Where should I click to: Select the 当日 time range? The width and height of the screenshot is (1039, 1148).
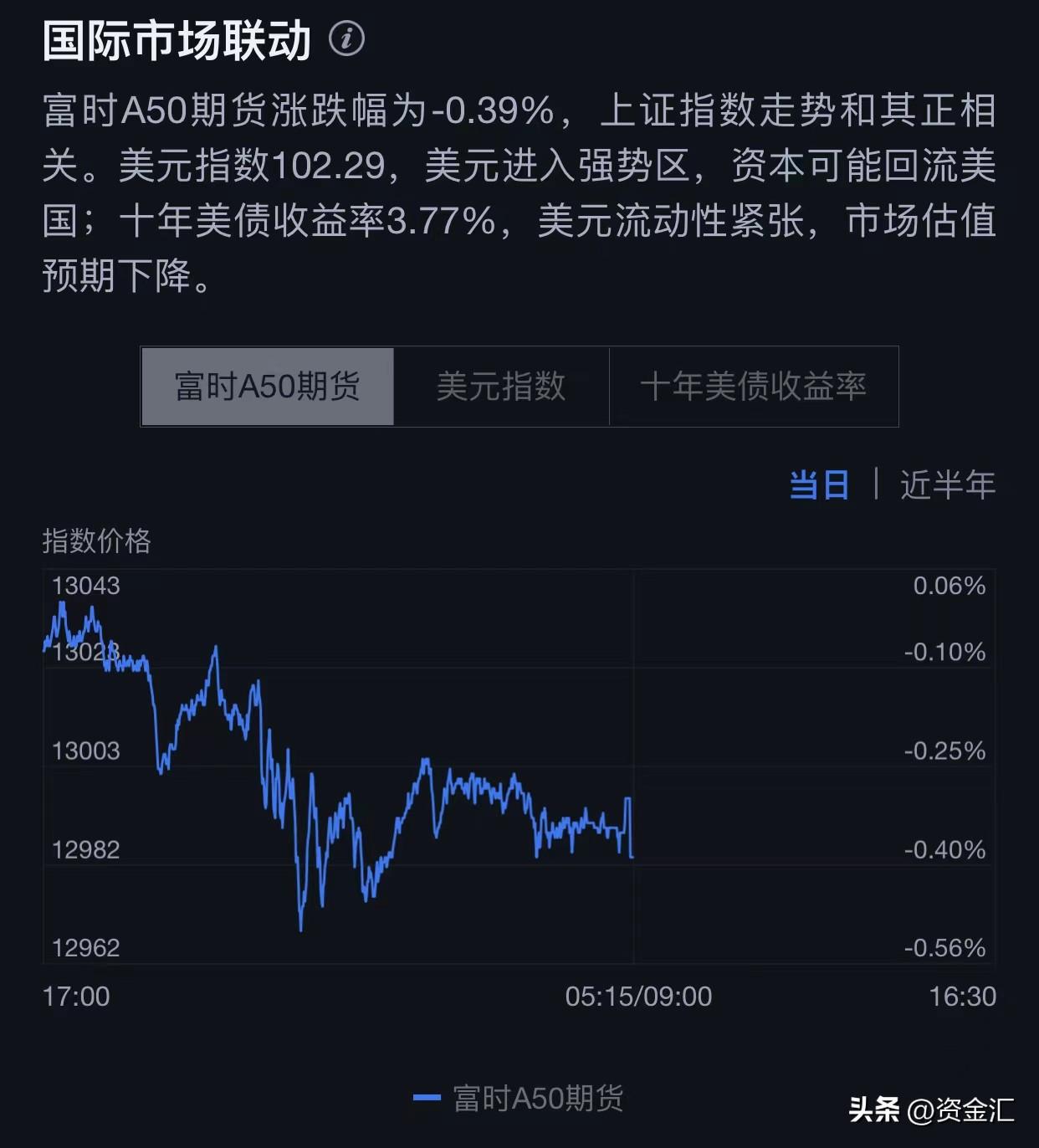pos(819,485)
